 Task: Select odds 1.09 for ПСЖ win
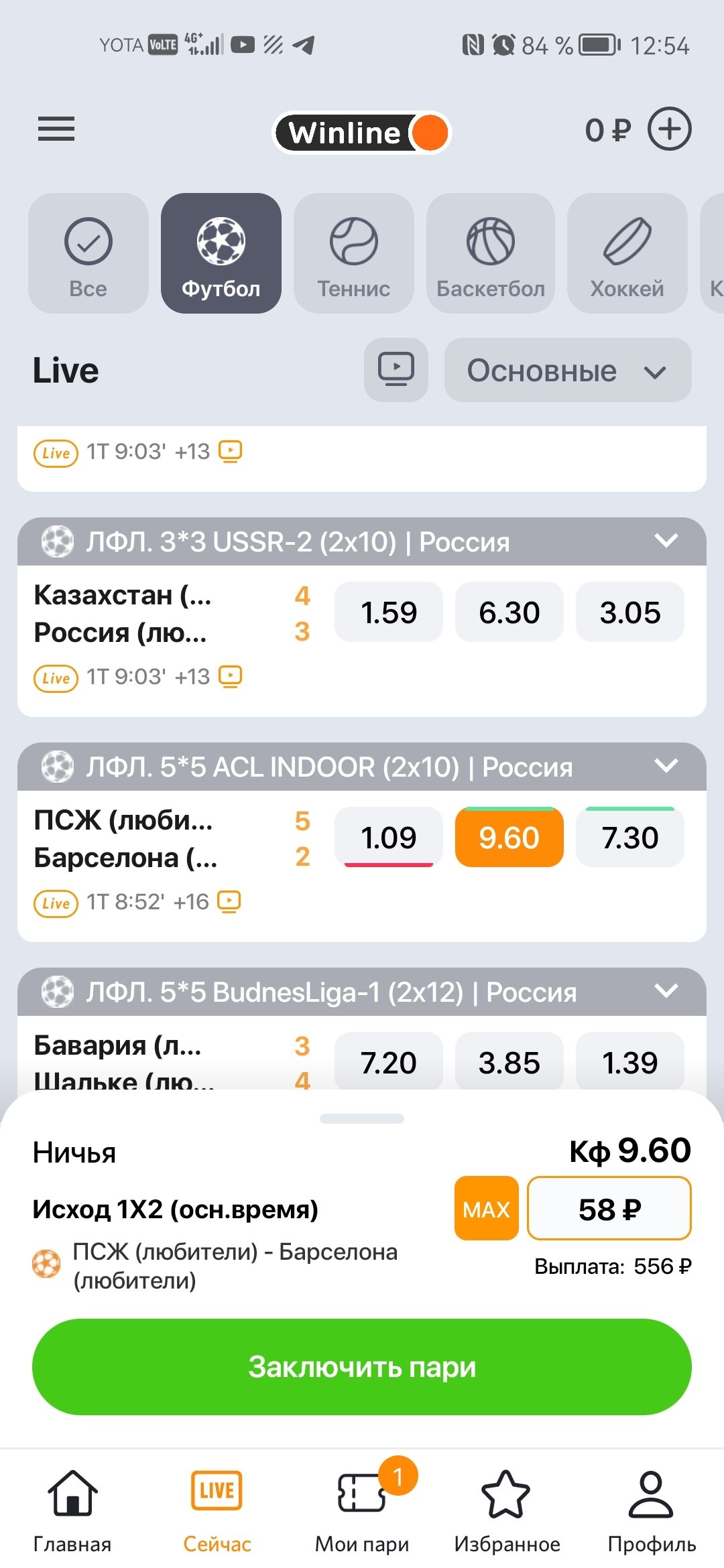[389, 838]
